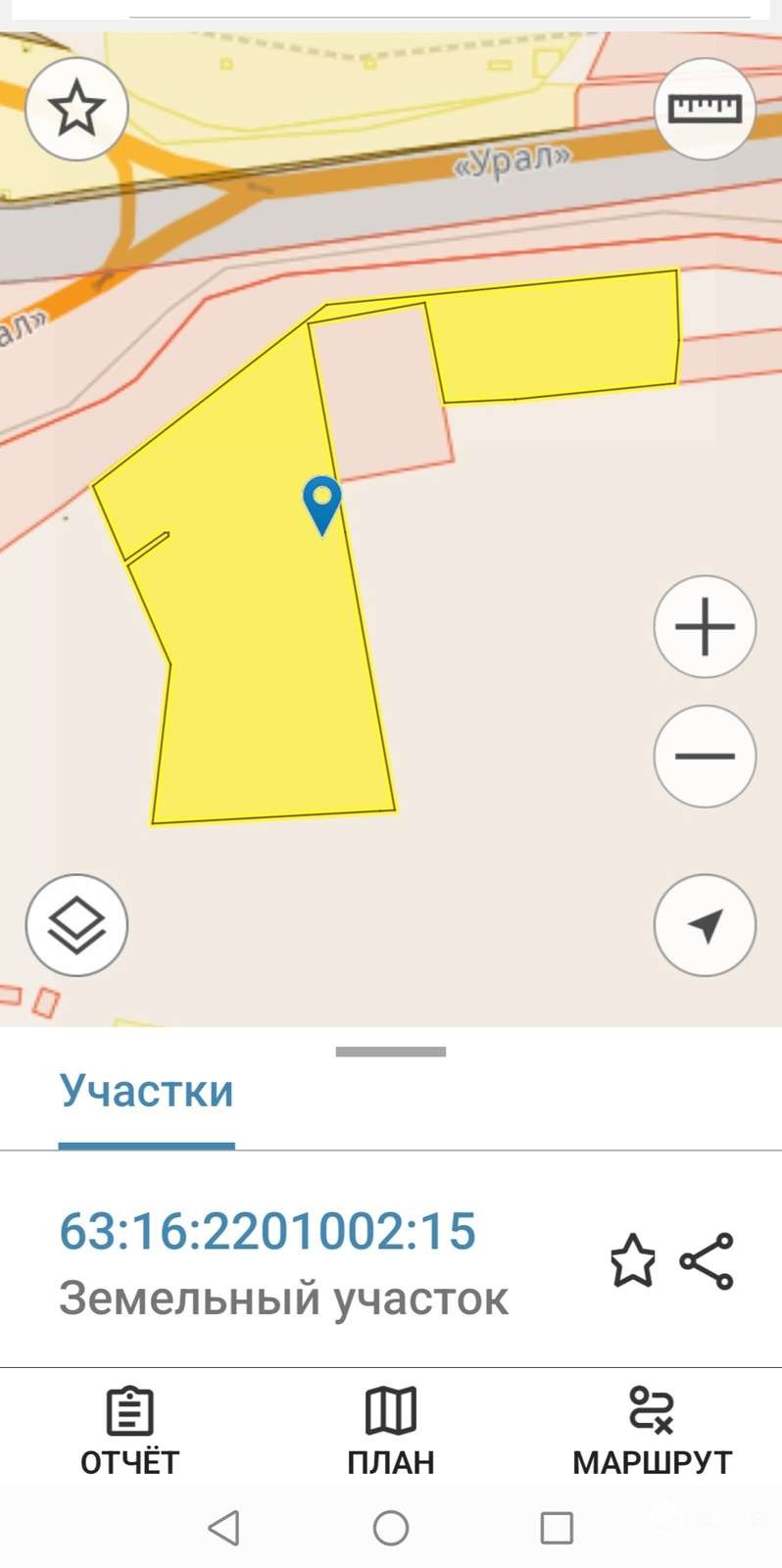Select the Участки tab

(x=147, y=1091)
